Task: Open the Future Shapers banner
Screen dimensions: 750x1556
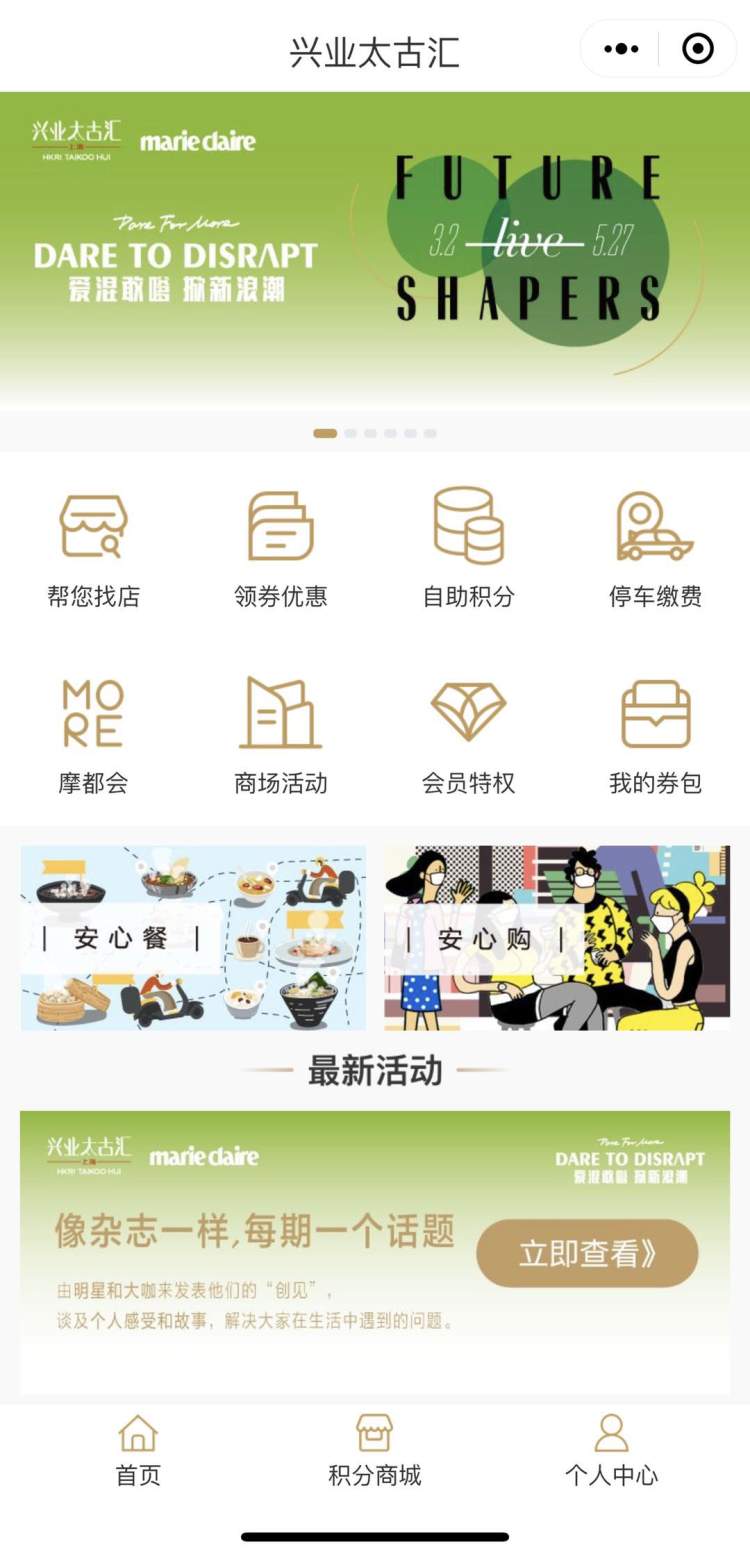Action: pos(375,250)
